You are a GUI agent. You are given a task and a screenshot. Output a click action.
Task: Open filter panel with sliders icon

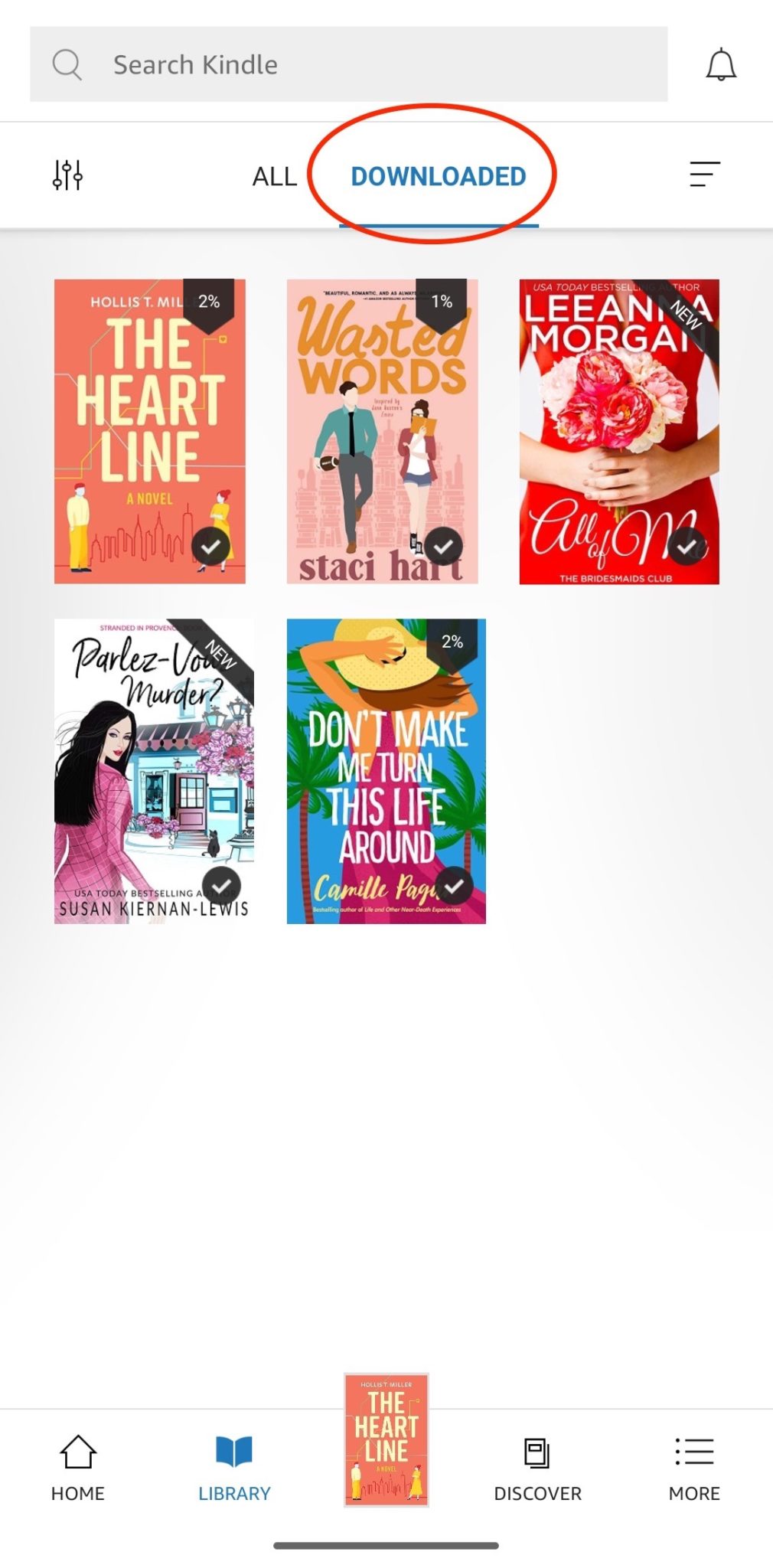coord(67,175)
